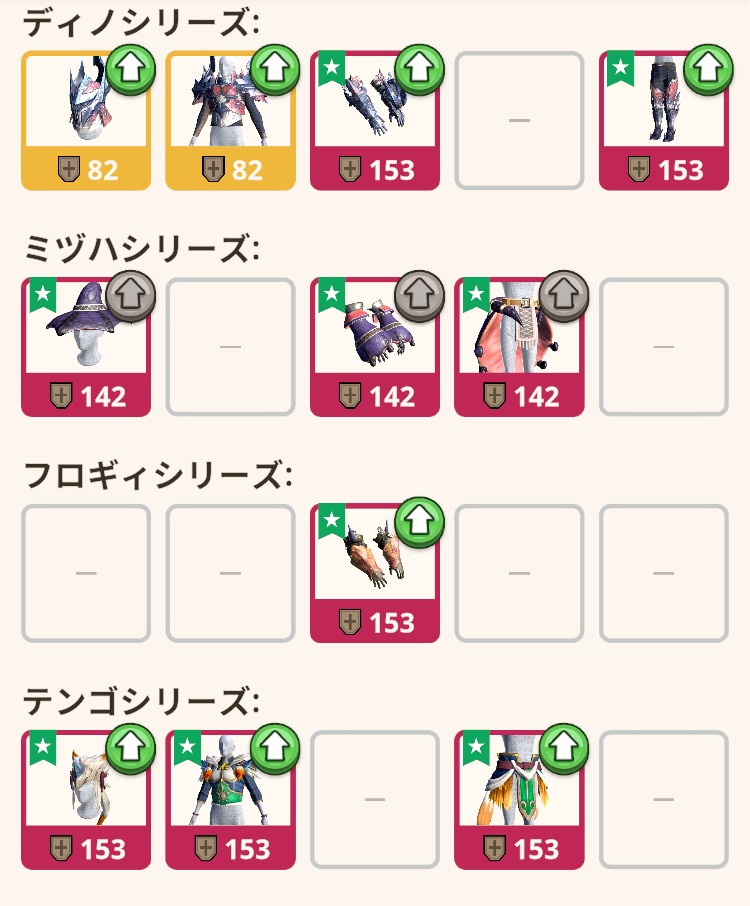Select the テンゴ series head armor
Image resolution: width=750 pixels, height=906 pixels.
pos(85,800)
